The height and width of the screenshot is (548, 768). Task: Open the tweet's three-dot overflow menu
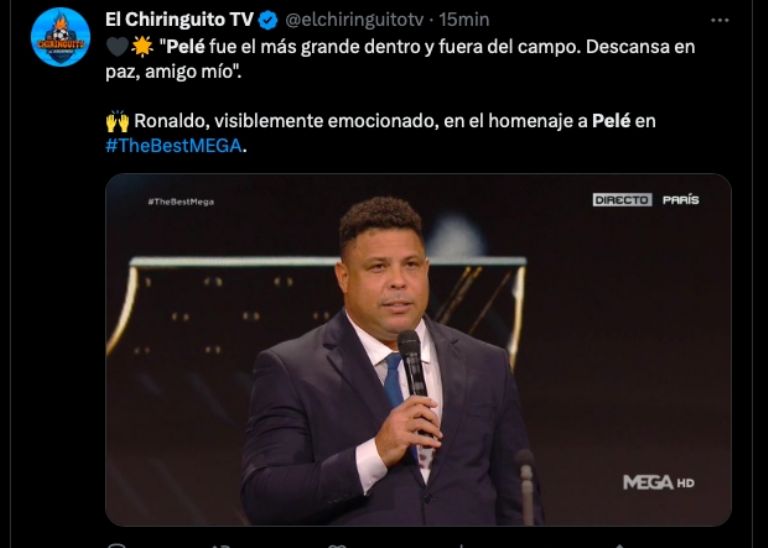click(720, 20)
